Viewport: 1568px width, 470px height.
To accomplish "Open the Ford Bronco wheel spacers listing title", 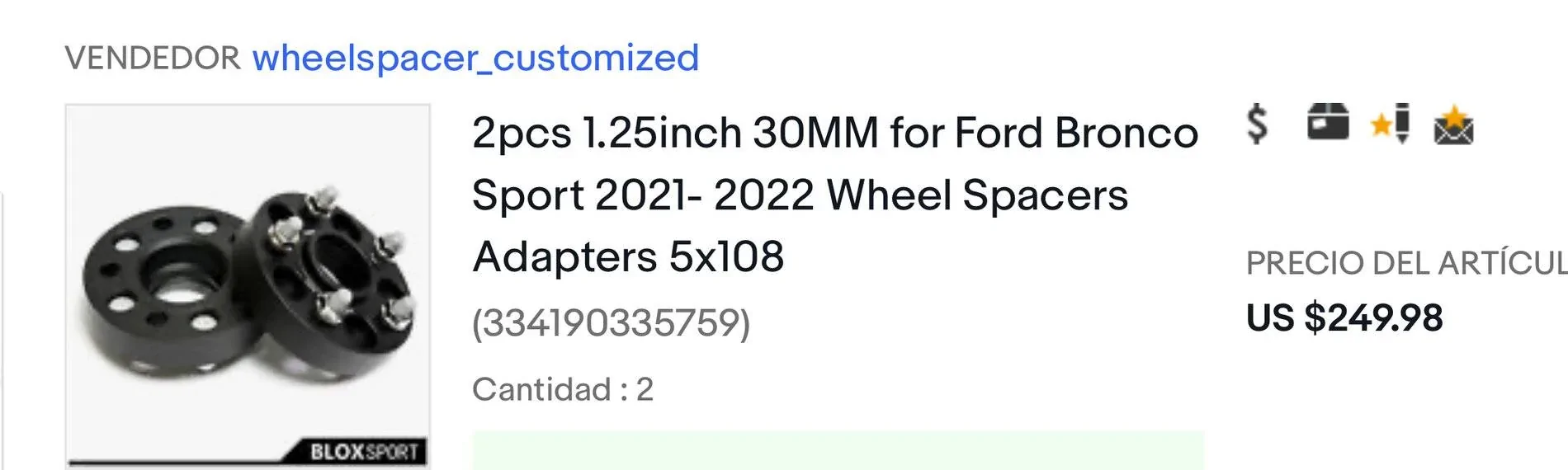I will [x=834, y=195].
